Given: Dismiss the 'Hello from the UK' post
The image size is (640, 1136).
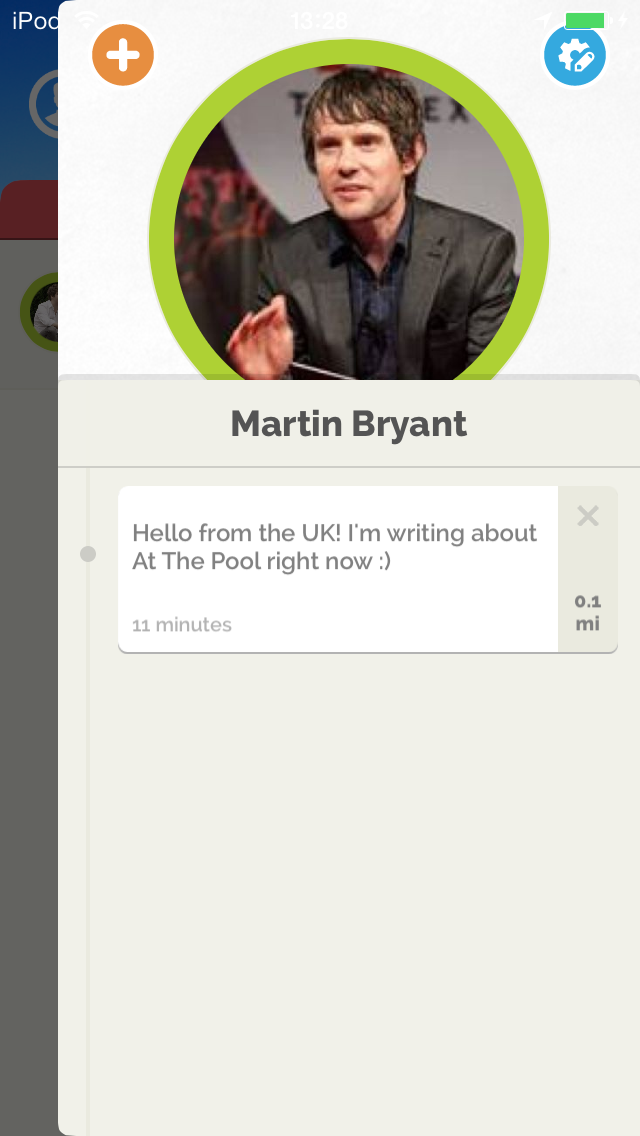Looking at the screenshot, I should point(588,517).
